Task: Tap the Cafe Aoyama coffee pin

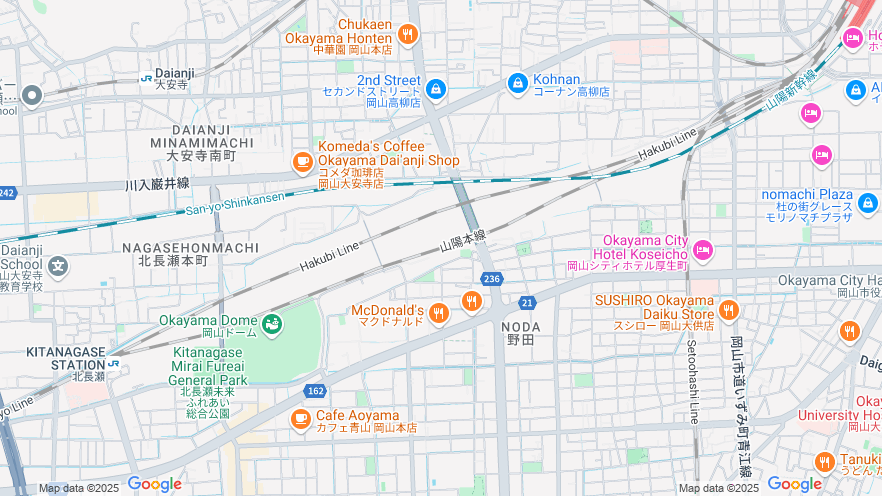Action: tap(300, 419)
